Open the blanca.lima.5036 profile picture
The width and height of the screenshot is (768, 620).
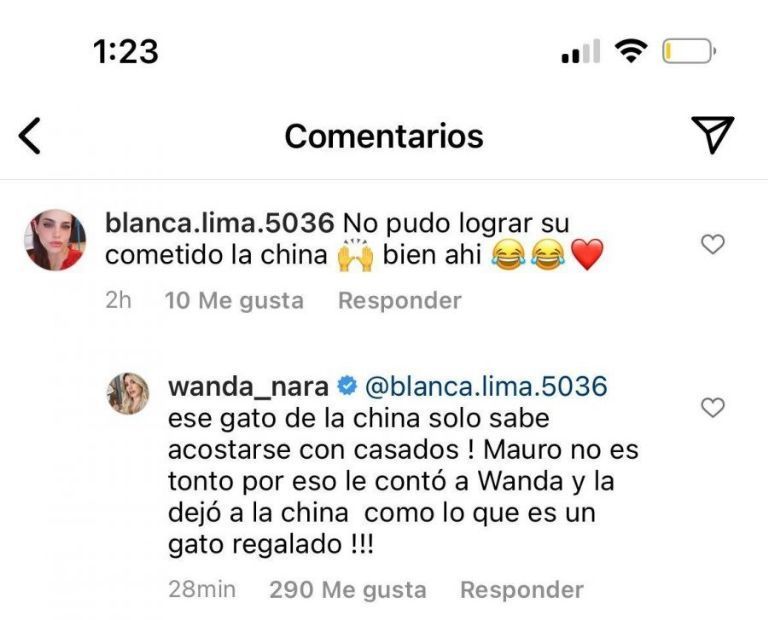[55, 240]
